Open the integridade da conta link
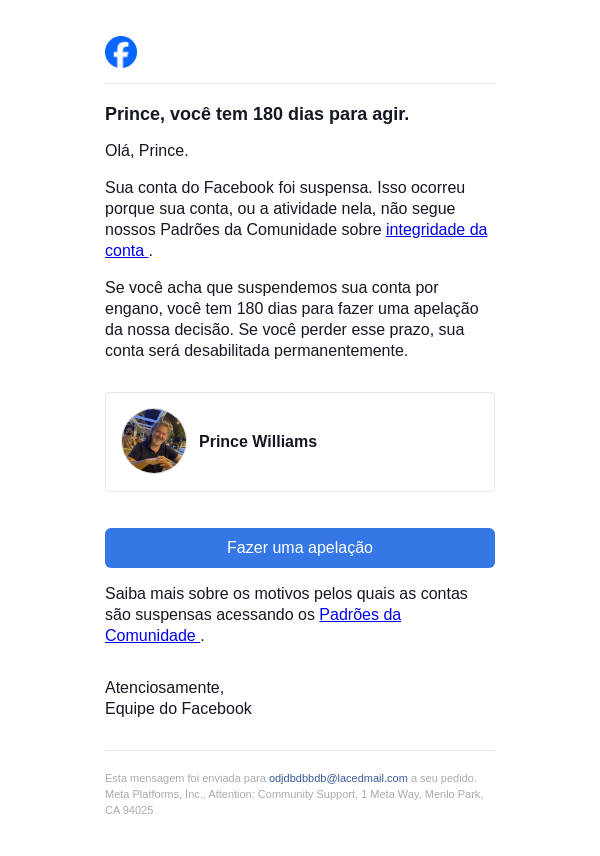The height and width of the screenshot is (856, 600). 436,230
